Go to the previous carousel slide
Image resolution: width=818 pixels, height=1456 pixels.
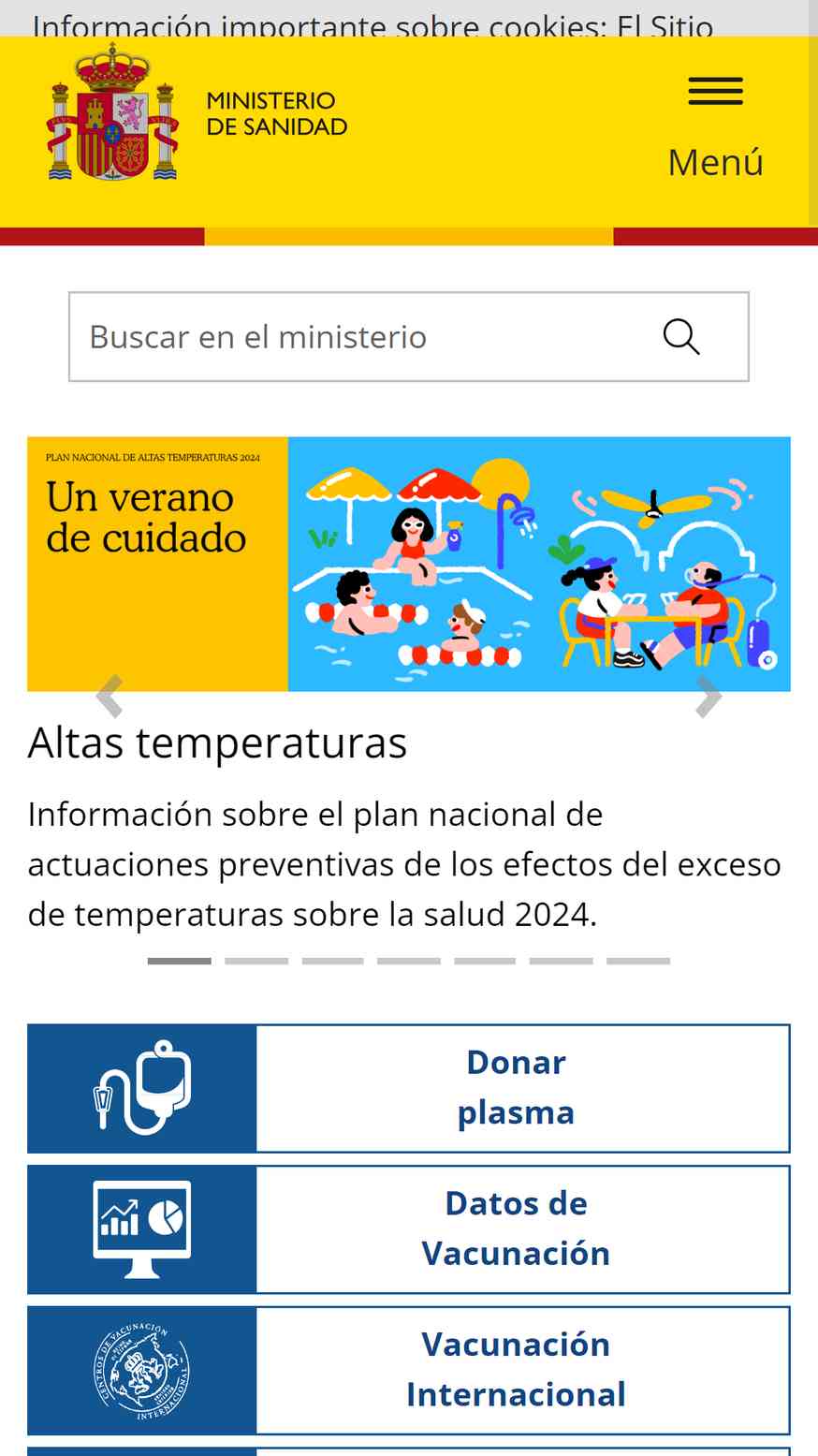click(110, 696)
